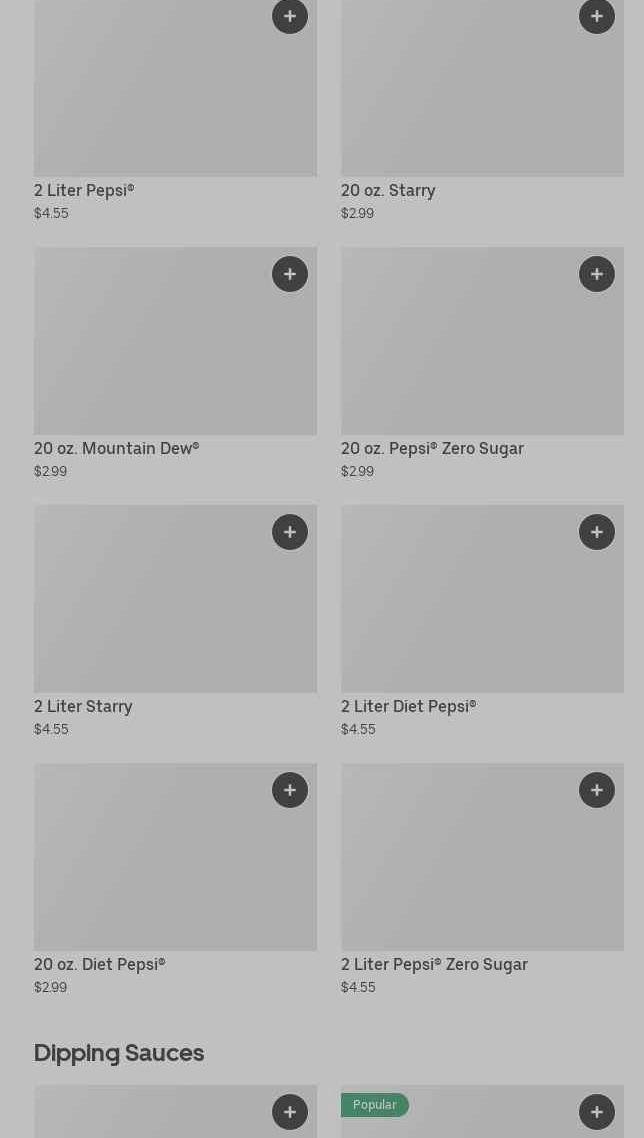Add 20 oz. Diet Pepsi to cart
This screenshot has width=644, height=1138.
(x=290, y=790)
